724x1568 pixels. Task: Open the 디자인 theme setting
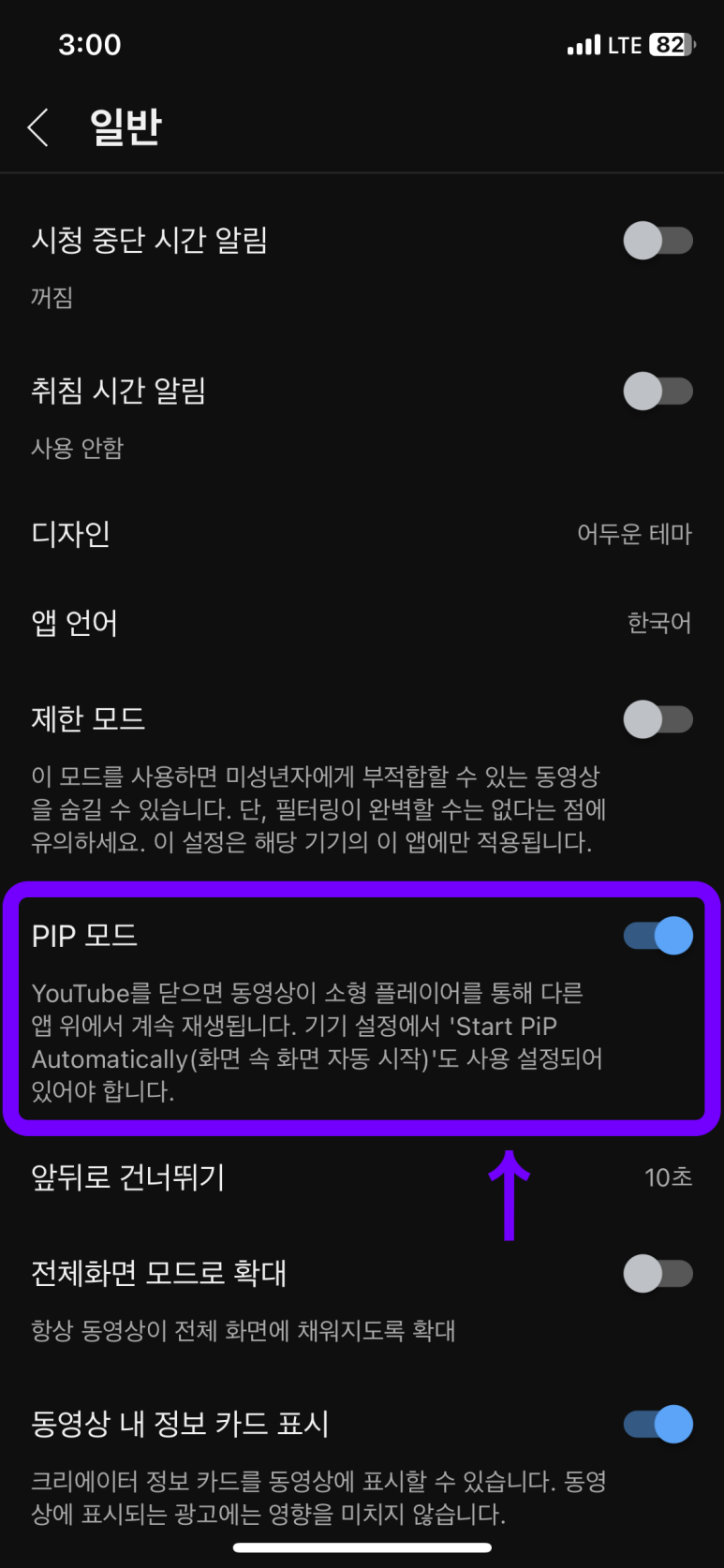362,534
